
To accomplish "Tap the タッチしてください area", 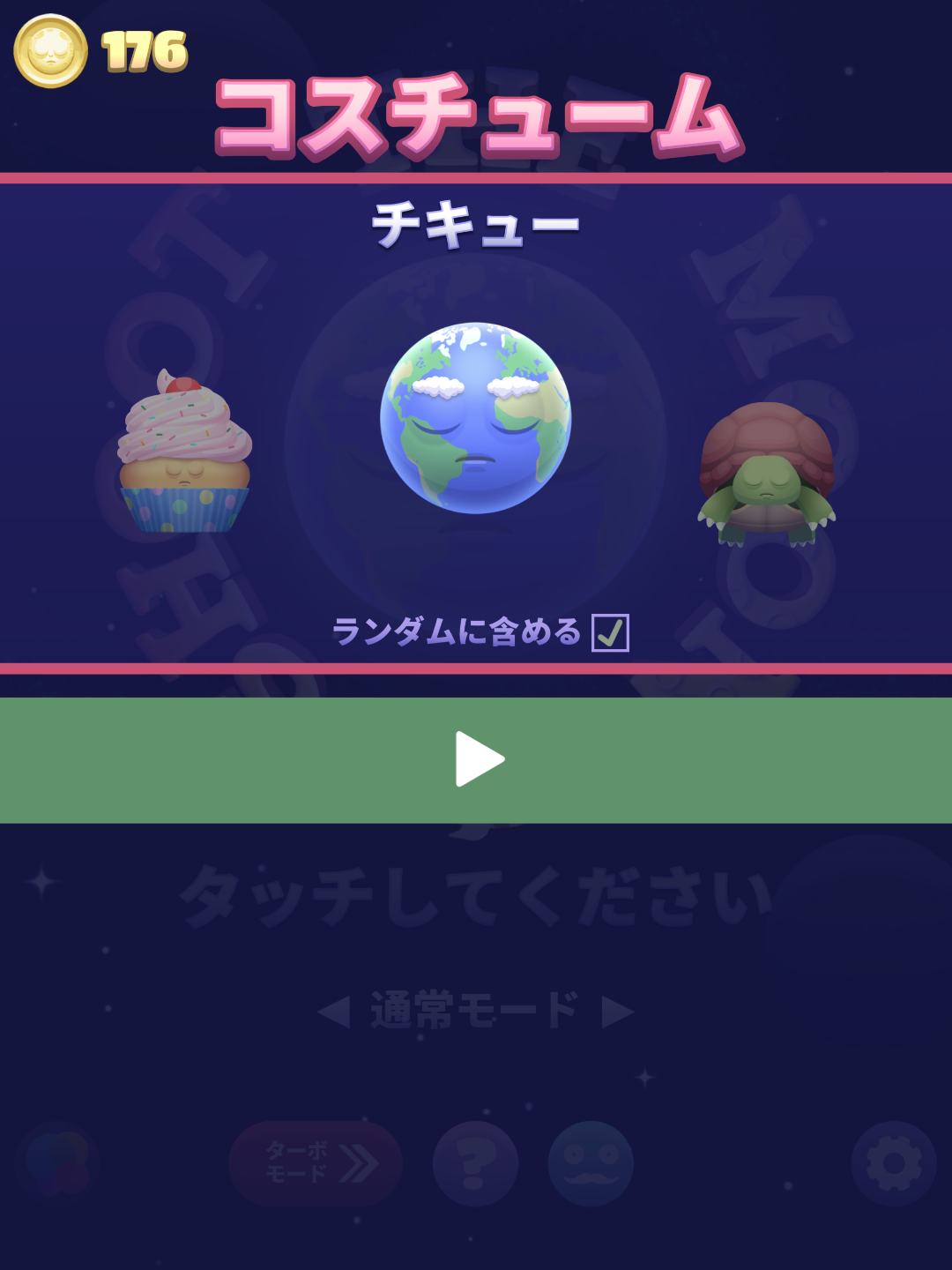I will pyautogui.click(x=476, y=895).
